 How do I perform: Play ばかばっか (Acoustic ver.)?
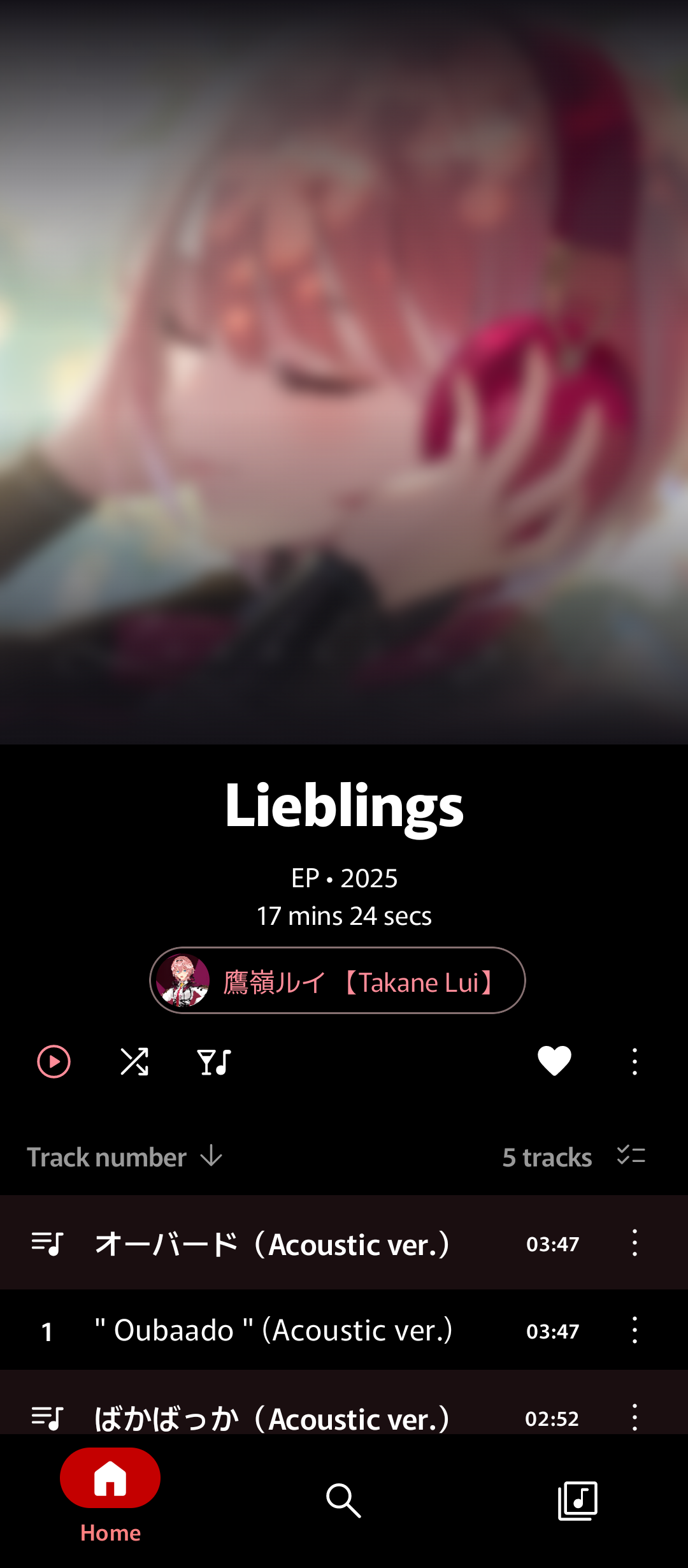273,1418
